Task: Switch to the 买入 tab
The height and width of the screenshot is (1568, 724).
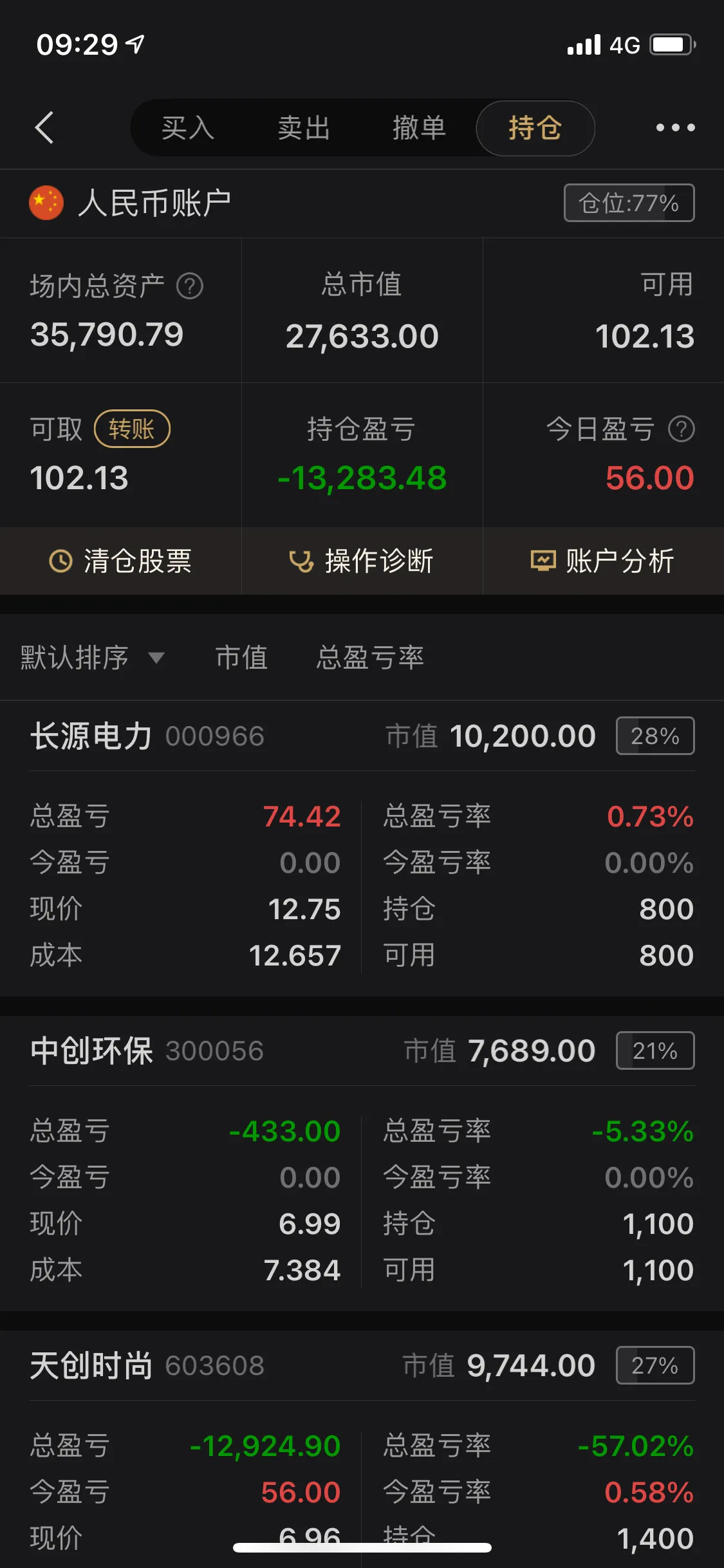Action: pos(187,127)
